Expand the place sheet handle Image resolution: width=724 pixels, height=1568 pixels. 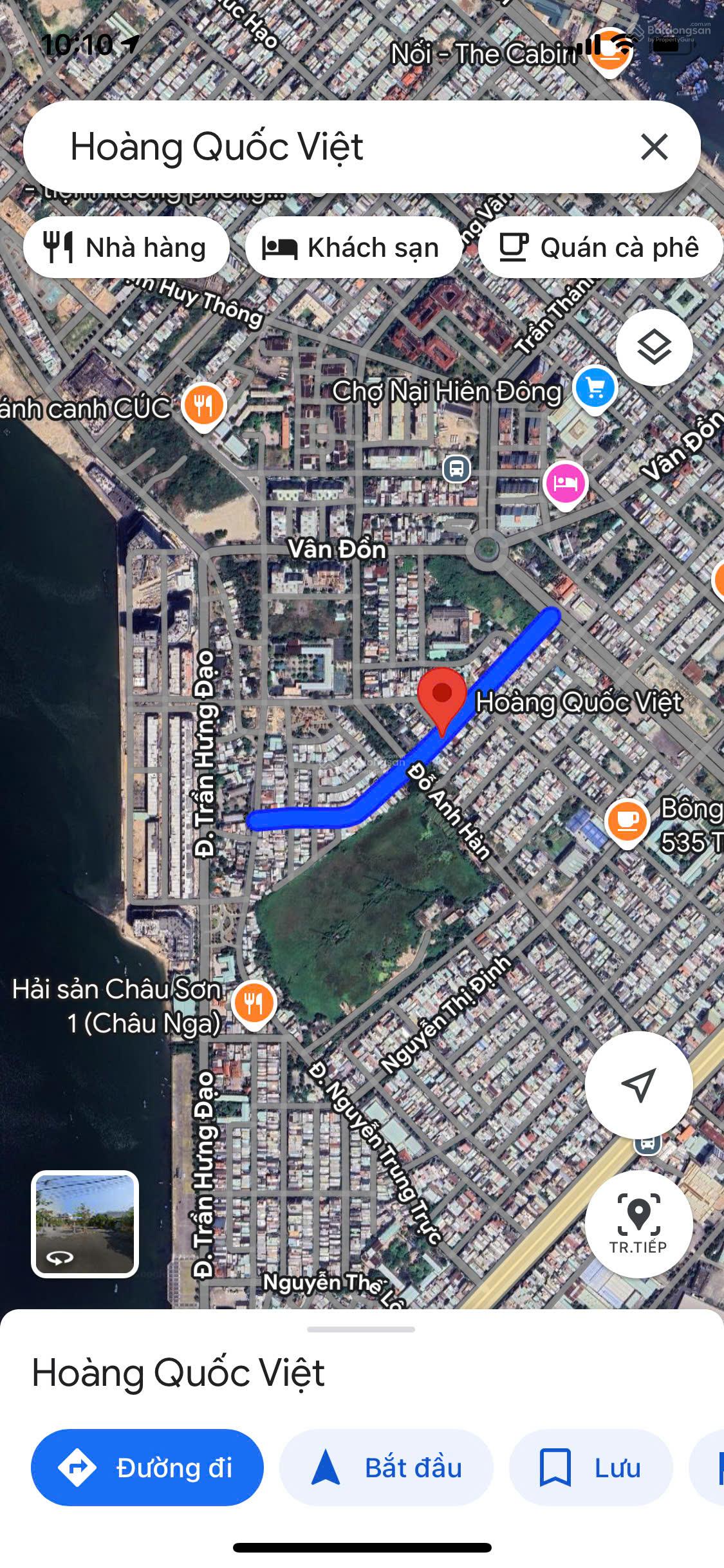(361, 1329)
